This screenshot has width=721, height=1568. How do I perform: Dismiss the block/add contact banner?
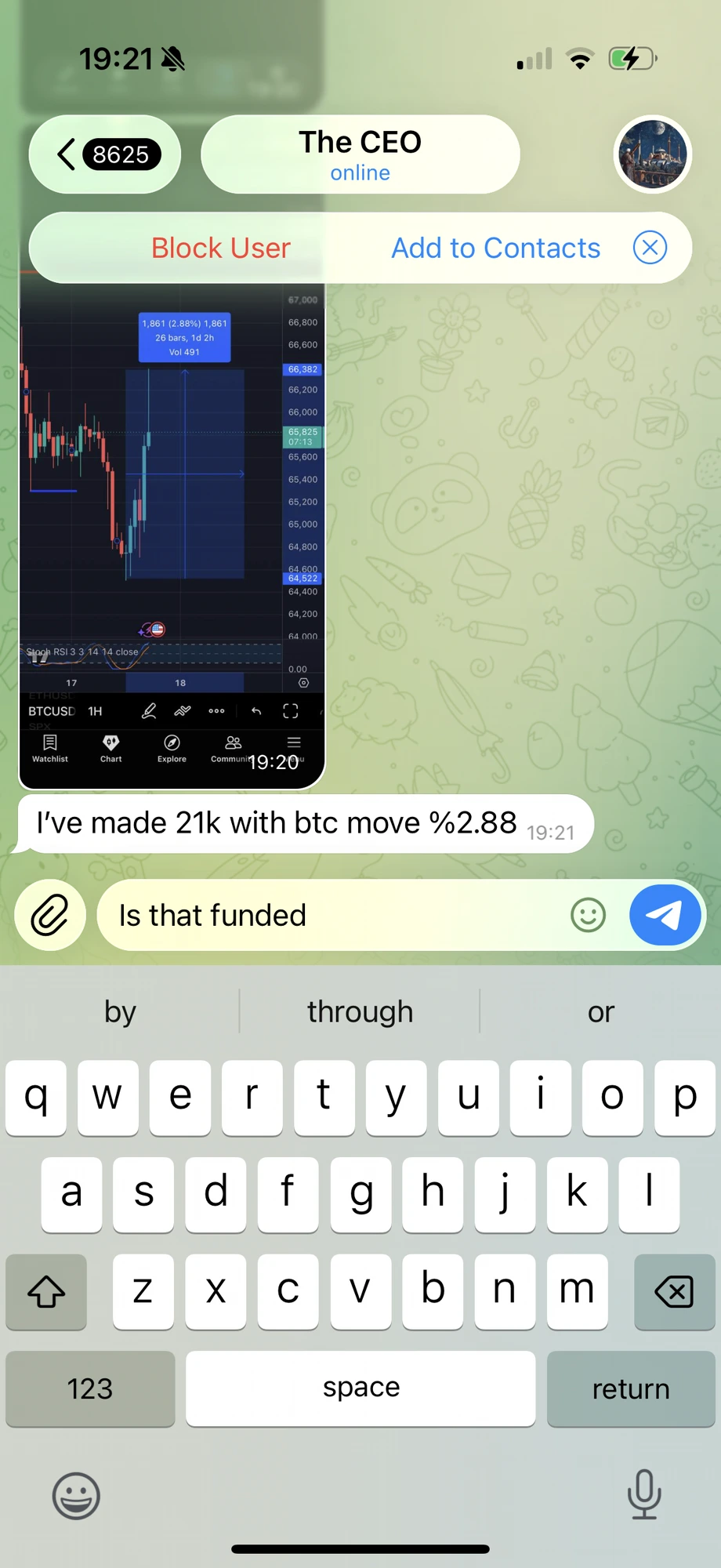(x=650, y=248)
